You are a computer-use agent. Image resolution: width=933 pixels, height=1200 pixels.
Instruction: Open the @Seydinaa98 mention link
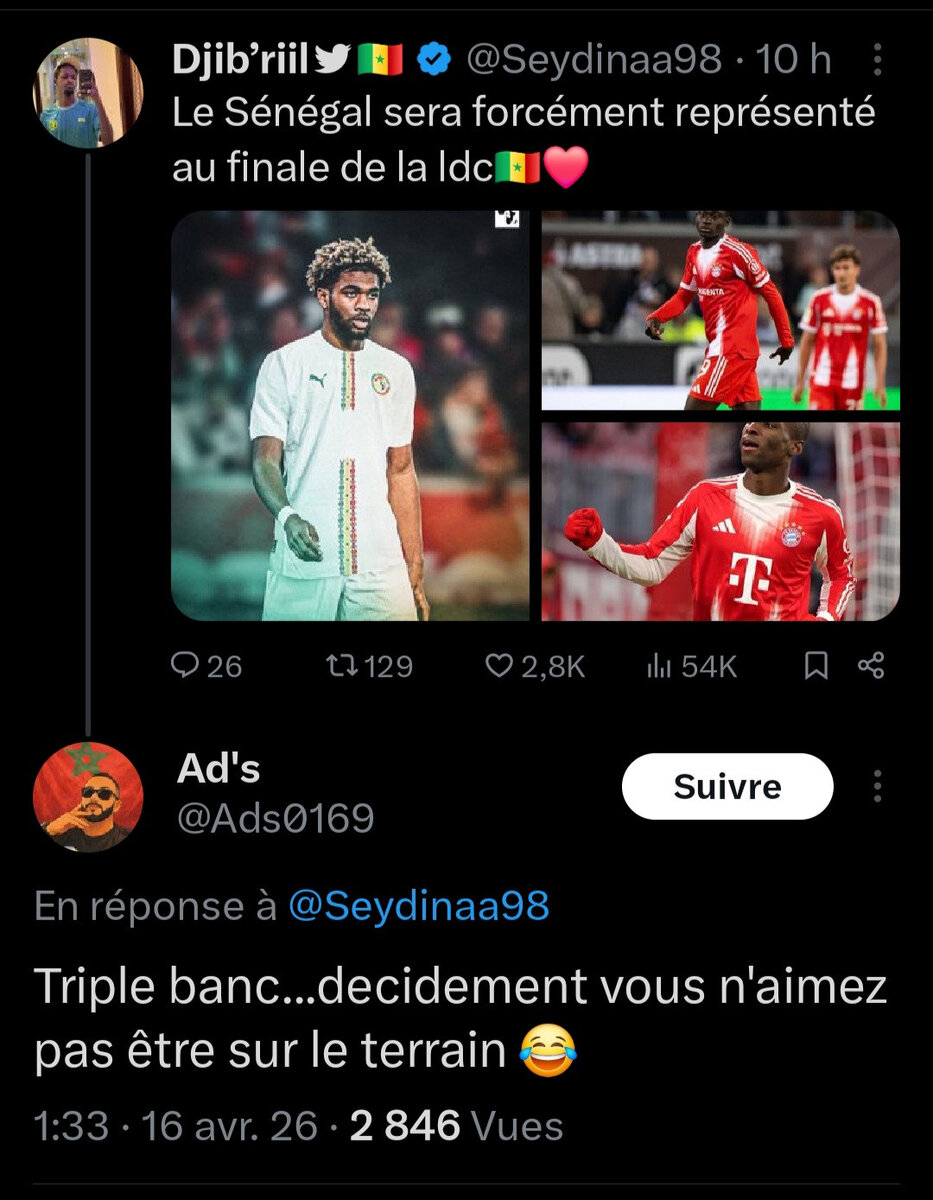click(x=418, y=906)
